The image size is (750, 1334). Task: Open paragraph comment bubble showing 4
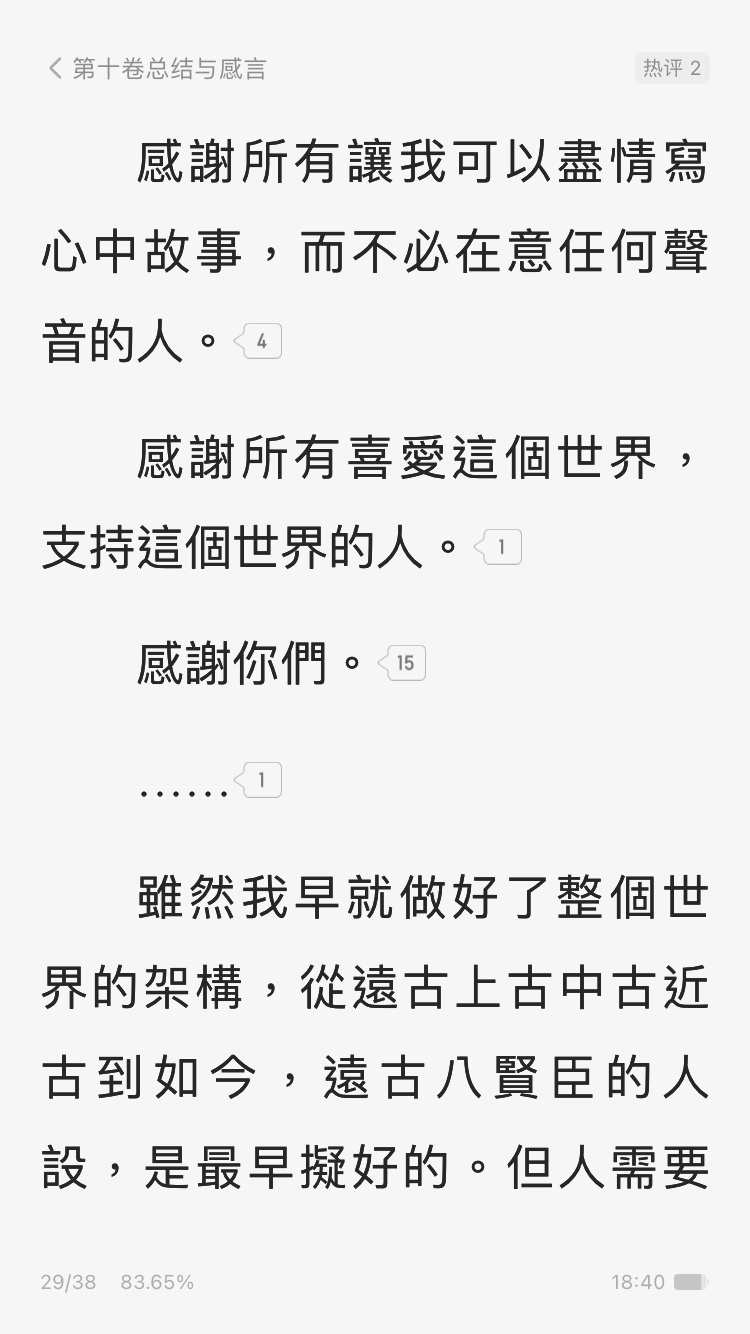point(260,342)
